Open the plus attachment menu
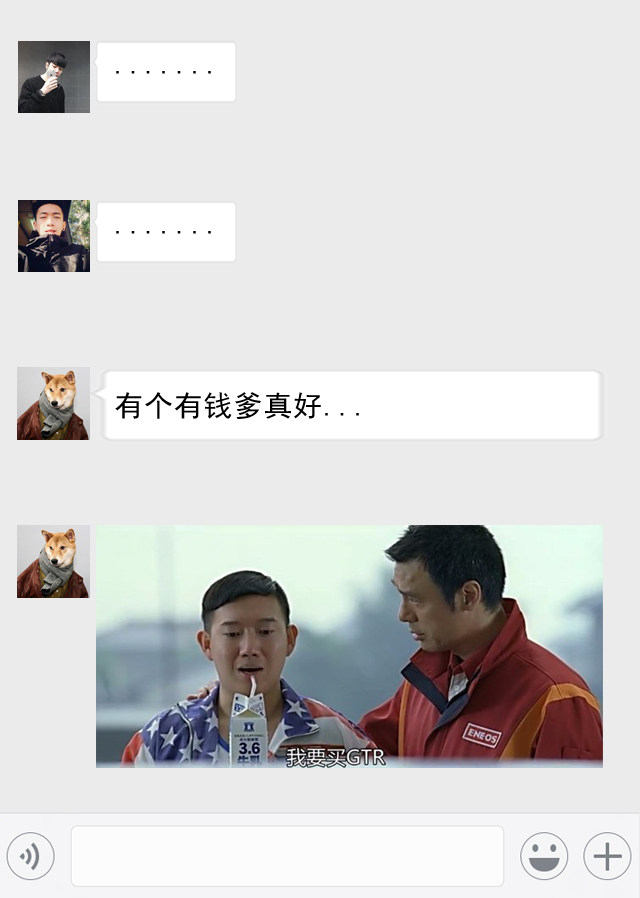Viewport: 640px width, 898px height. point(607,856)
